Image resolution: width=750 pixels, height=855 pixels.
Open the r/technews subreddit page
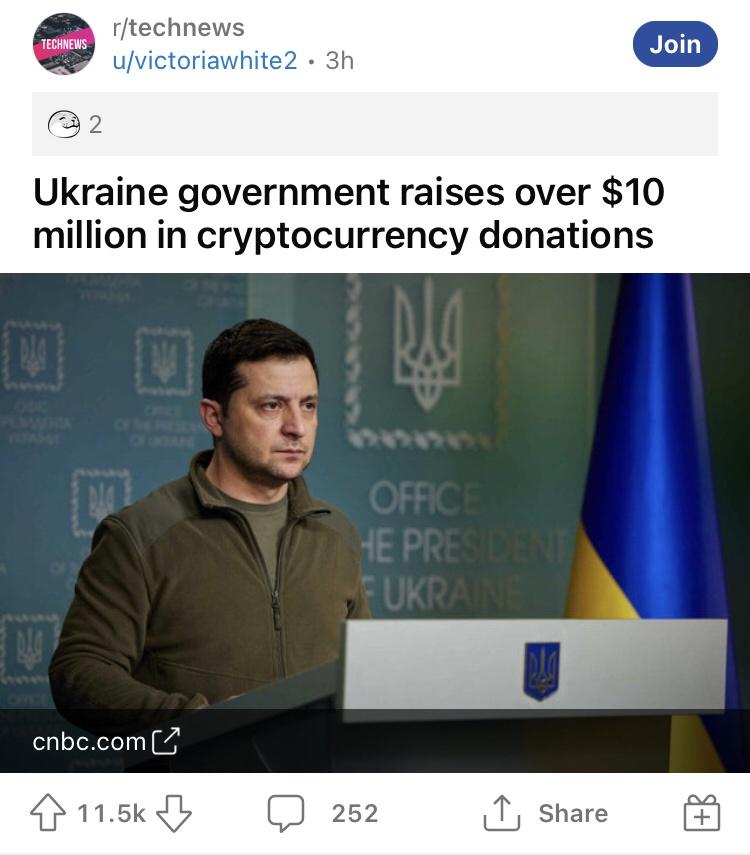[179, 28]
